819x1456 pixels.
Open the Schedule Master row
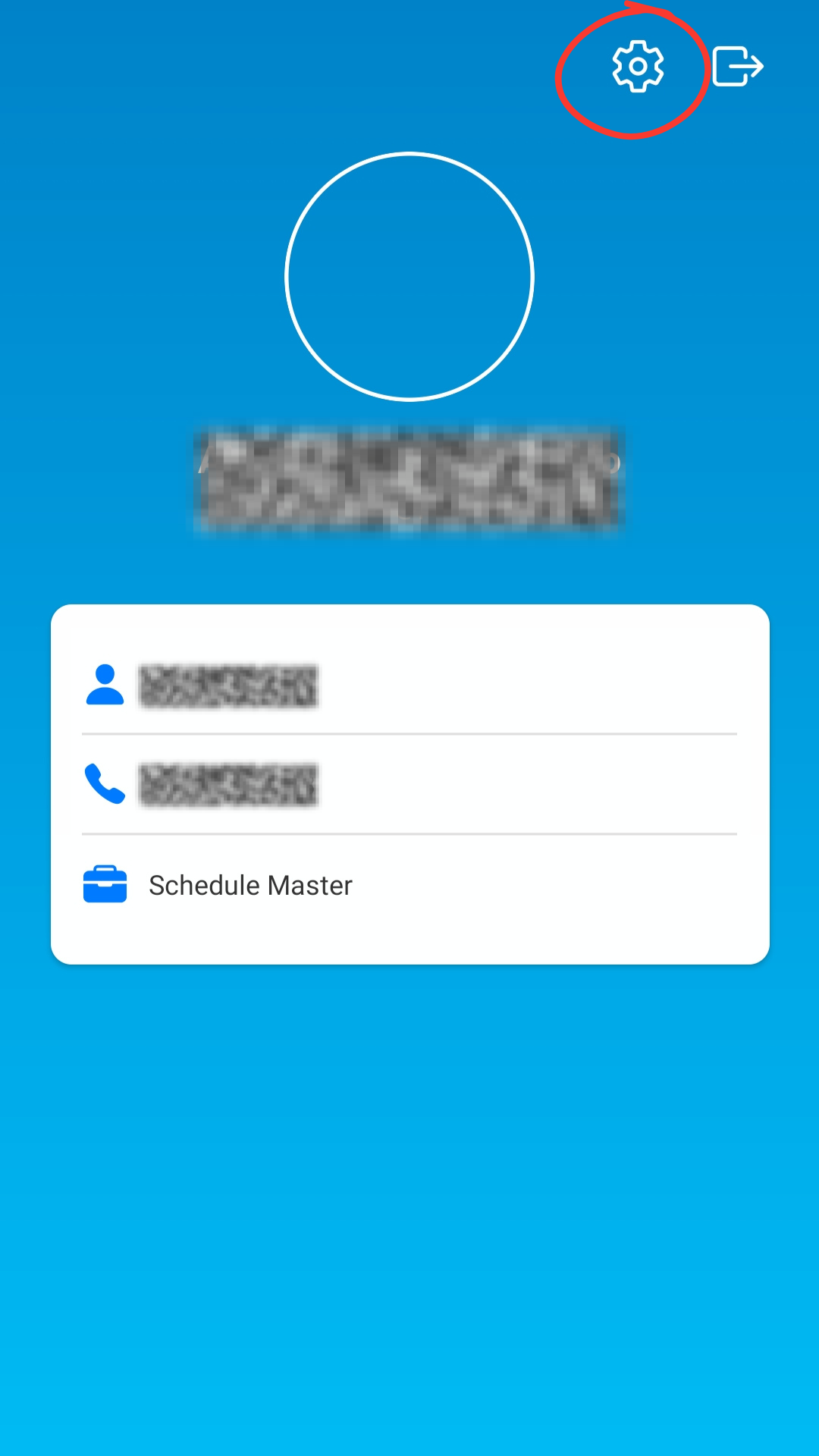tap(303, 885)
